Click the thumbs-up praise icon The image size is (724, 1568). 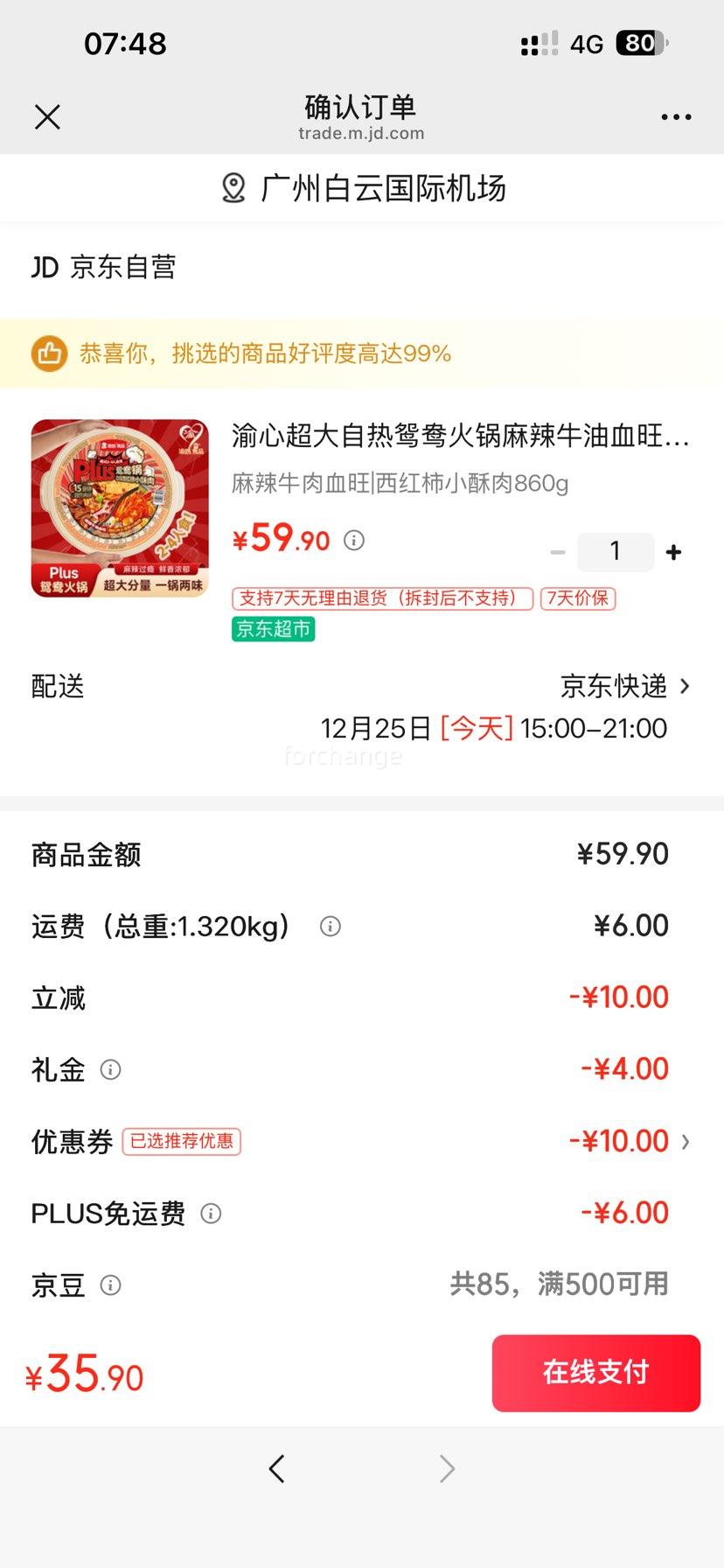click(50, 353)
